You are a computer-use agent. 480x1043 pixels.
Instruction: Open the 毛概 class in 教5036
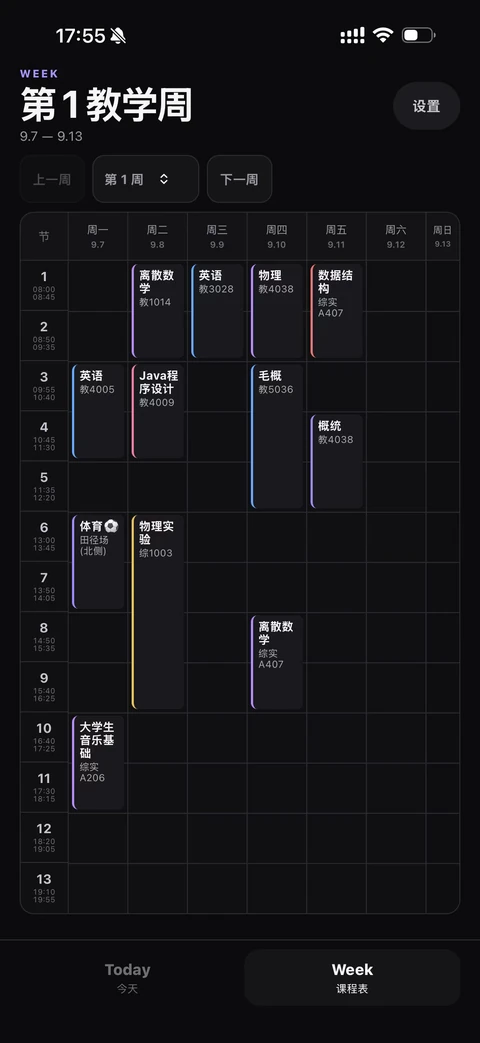pyautogui.click(x=277, y=436)
